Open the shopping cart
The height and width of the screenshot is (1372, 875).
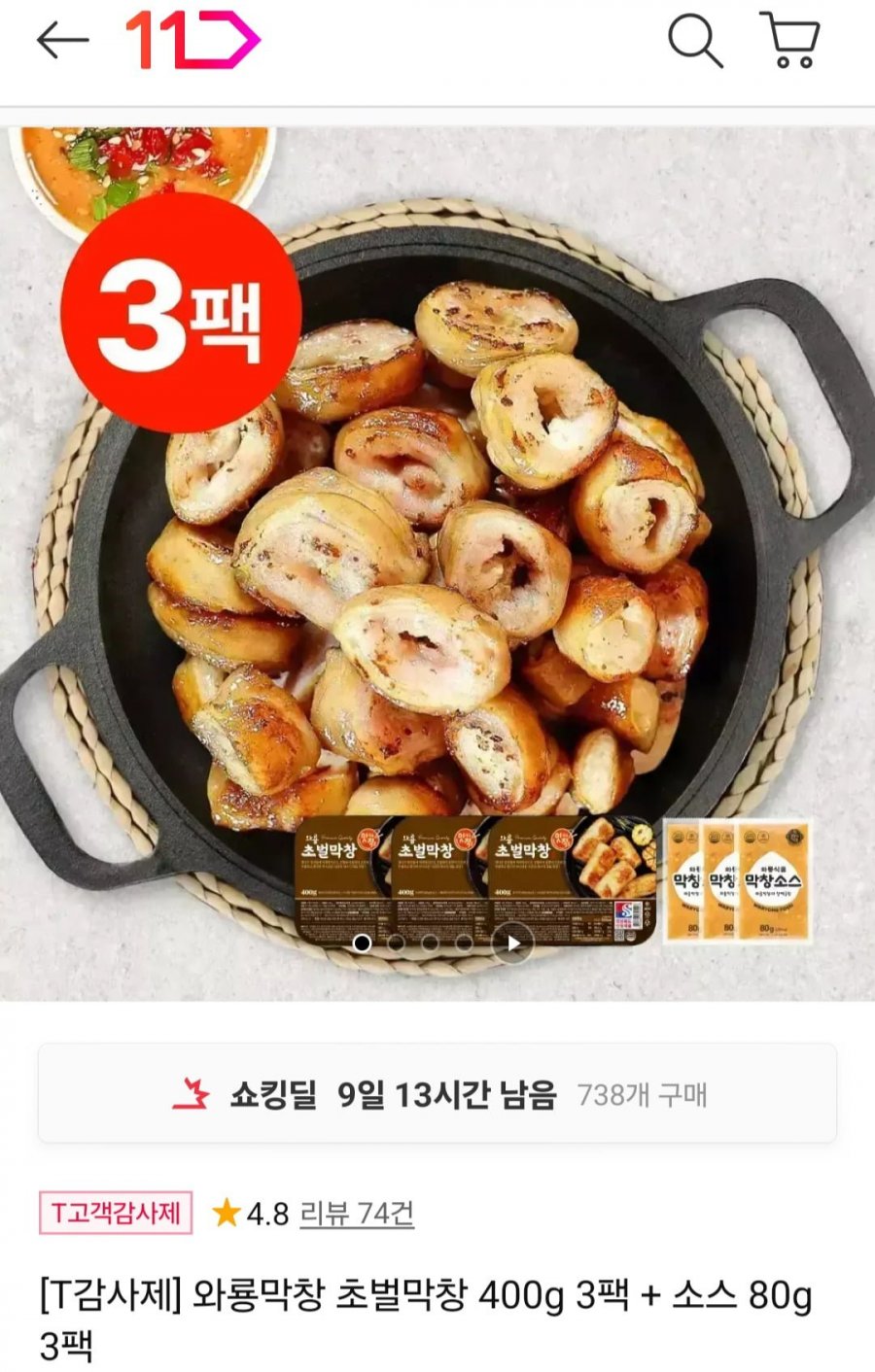(x=789, y=41)
